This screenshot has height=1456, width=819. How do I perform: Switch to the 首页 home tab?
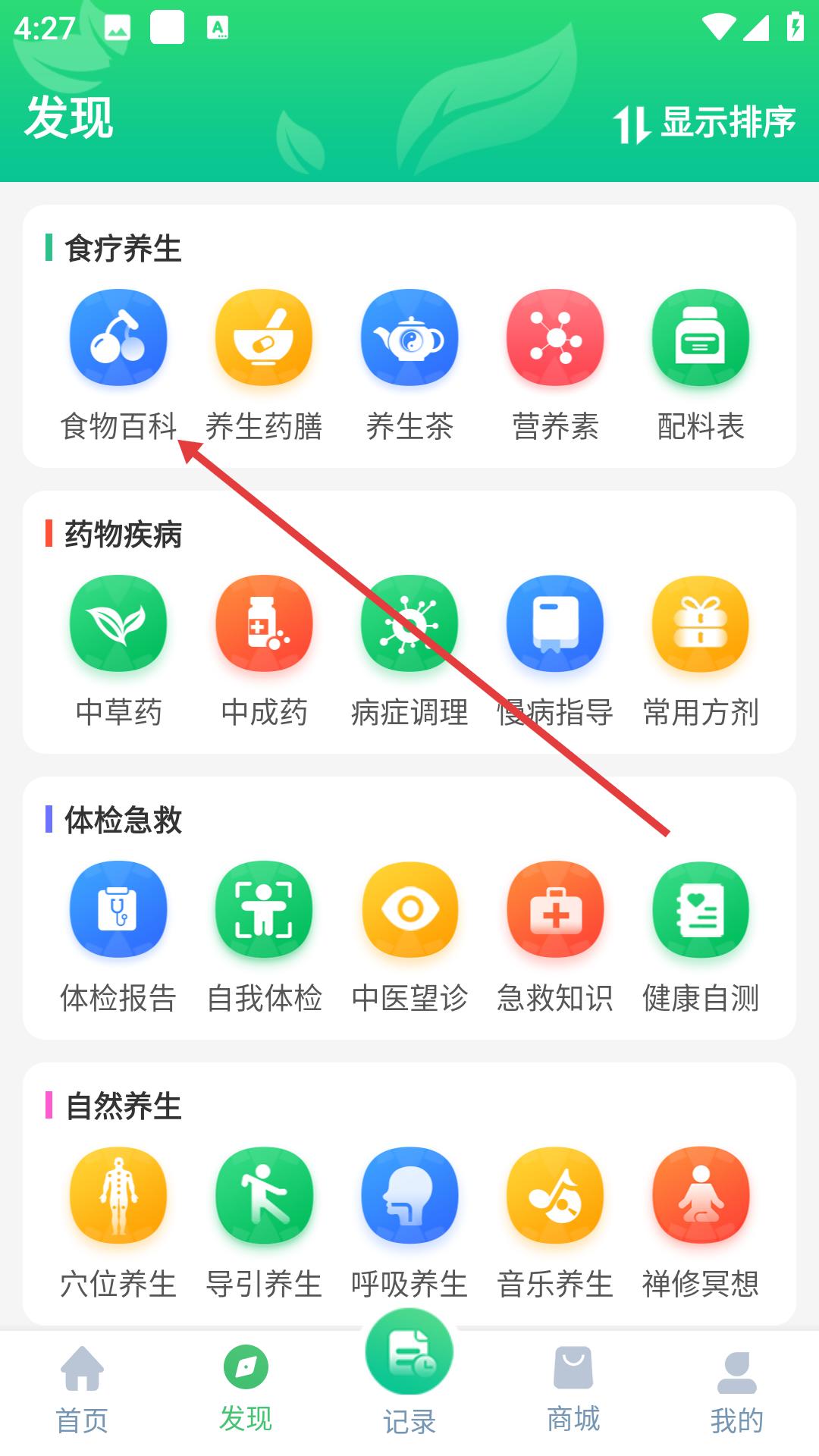82,1389
